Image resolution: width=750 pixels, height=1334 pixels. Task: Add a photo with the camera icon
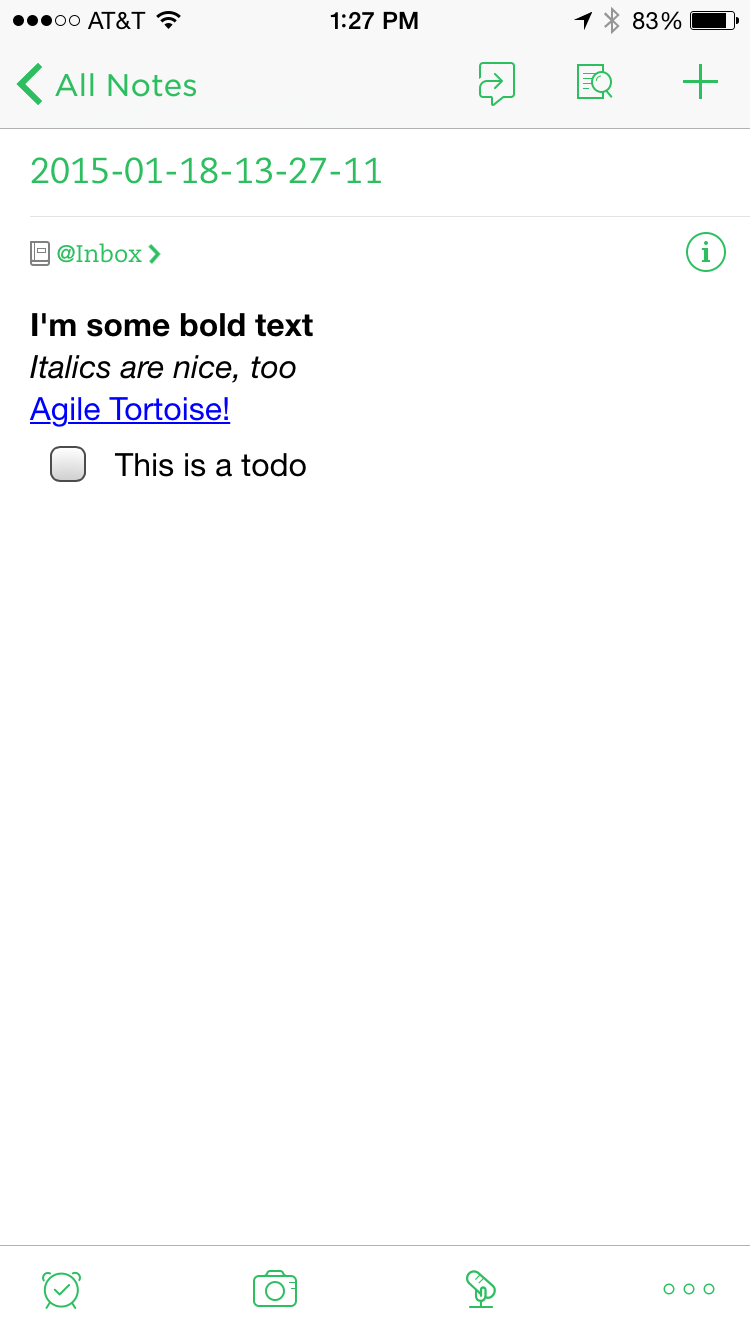tap(275, 1289)
